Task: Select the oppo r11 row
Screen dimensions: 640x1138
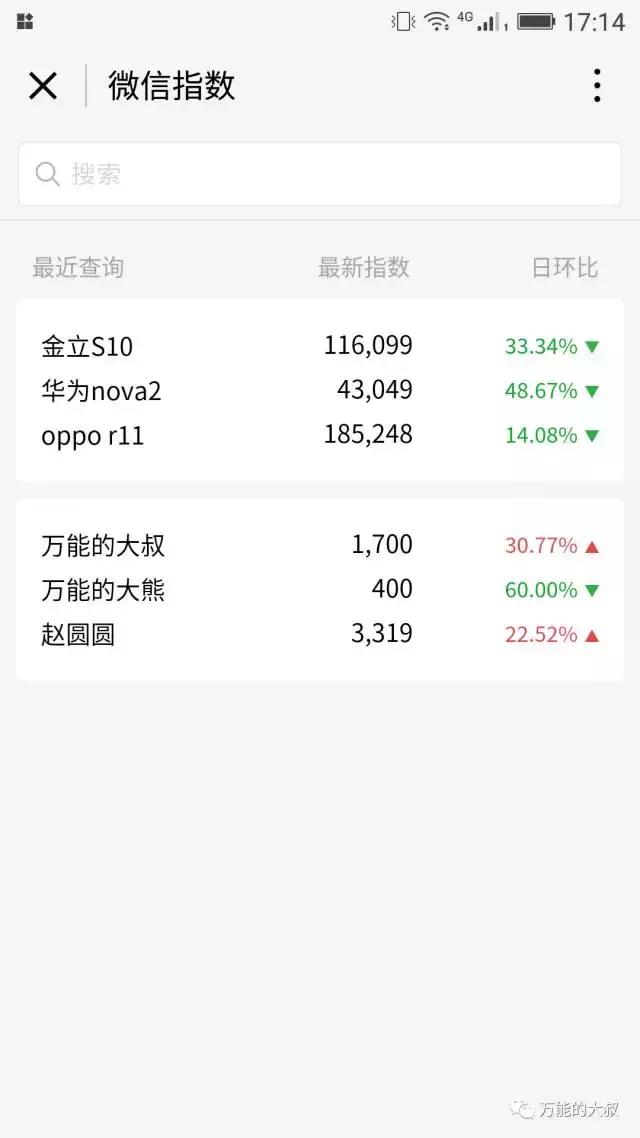Action: (320, 435)
